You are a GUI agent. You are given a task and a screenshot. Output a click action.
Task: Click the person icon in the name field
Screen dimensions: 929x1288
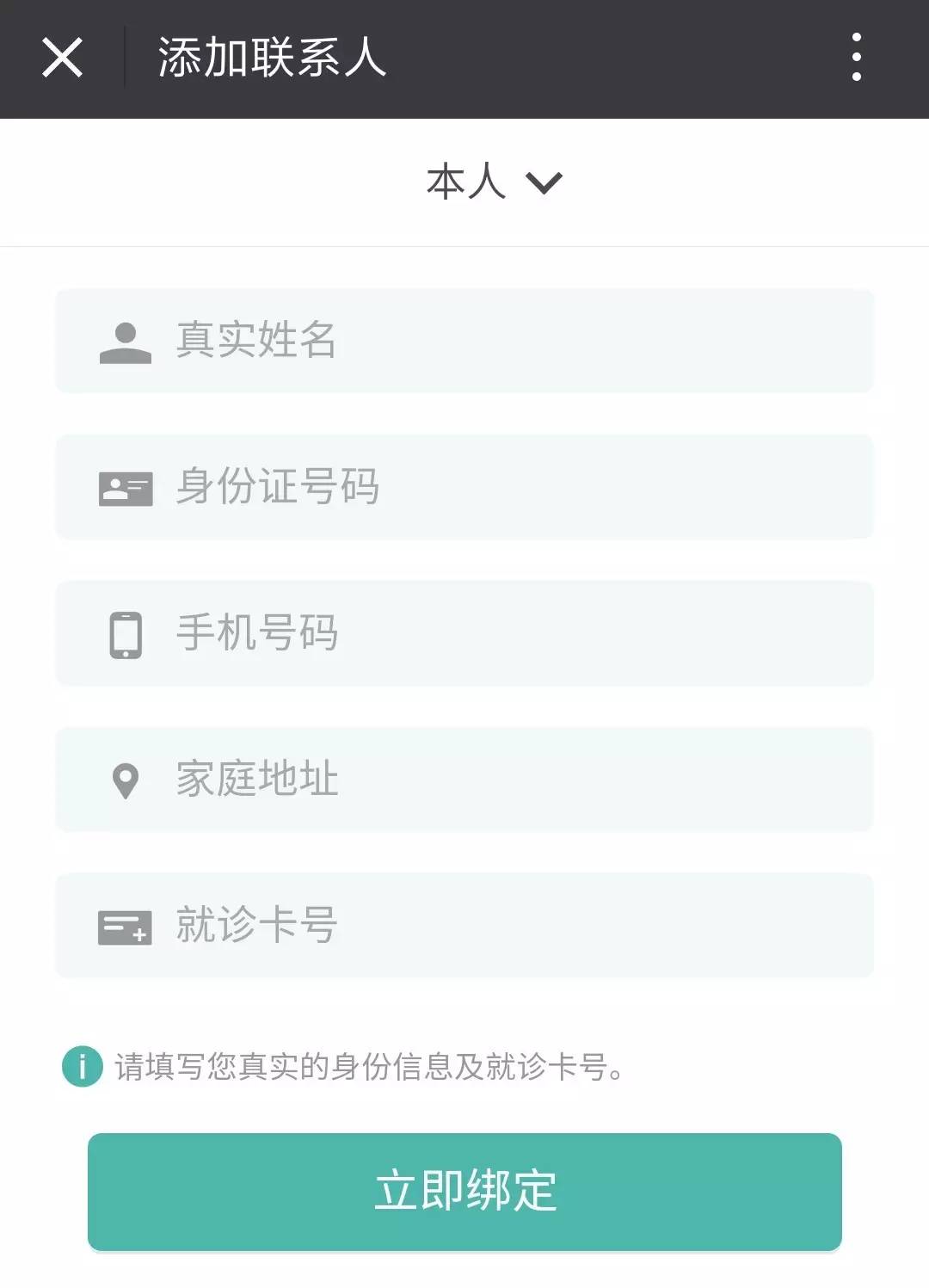point(126,341)
